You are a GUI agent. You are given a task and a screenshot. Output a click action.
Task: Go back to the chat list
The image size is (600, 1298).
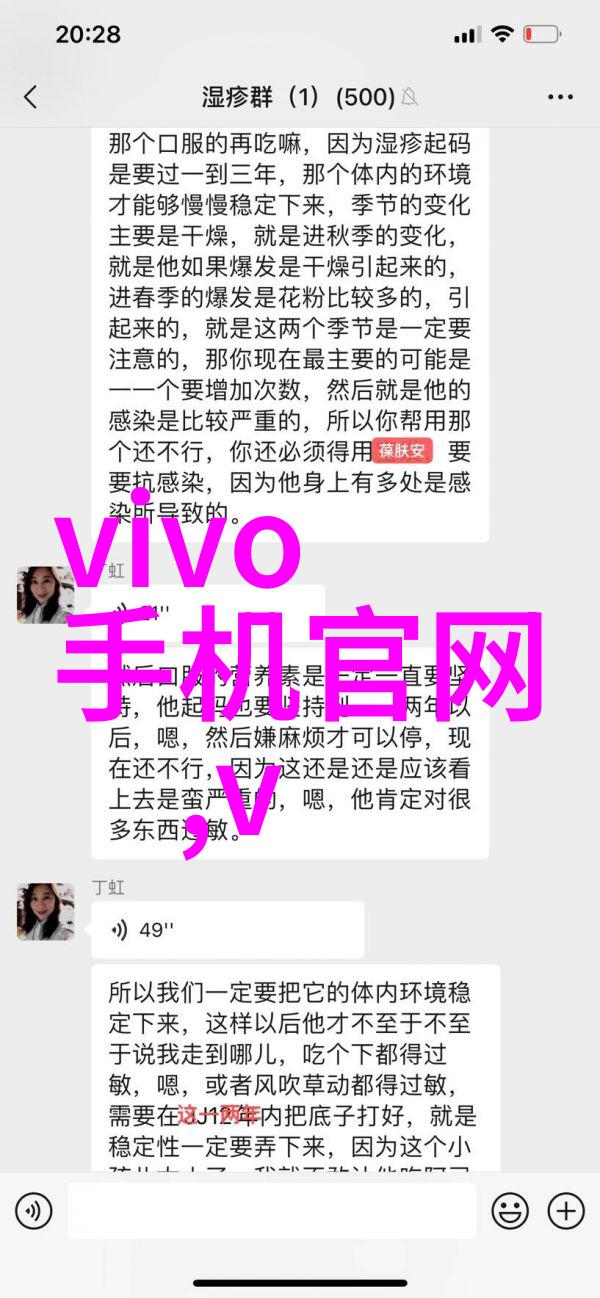coord(30,97)
